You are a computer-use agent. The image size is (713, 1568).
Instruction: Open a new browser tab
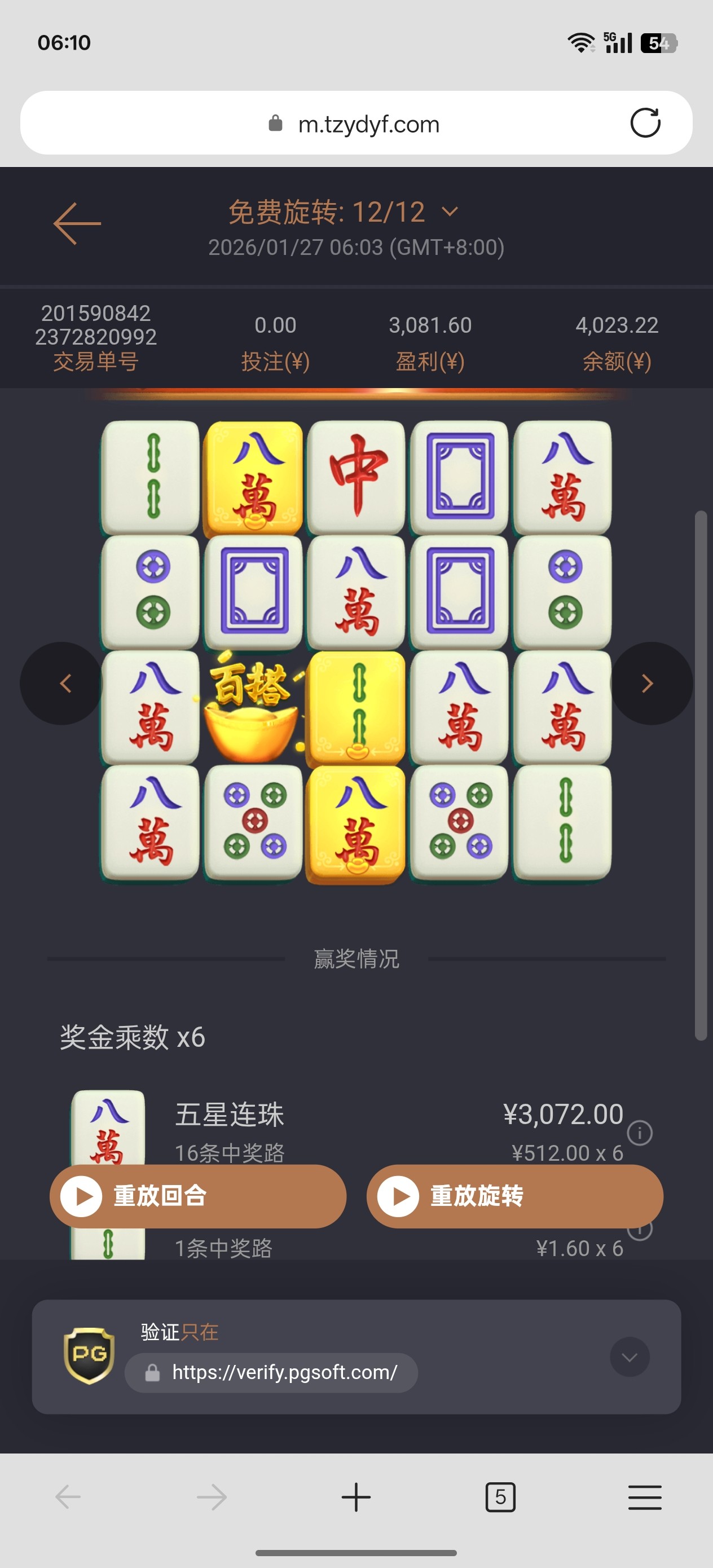pyautogui.click(x=356, y=1497)
